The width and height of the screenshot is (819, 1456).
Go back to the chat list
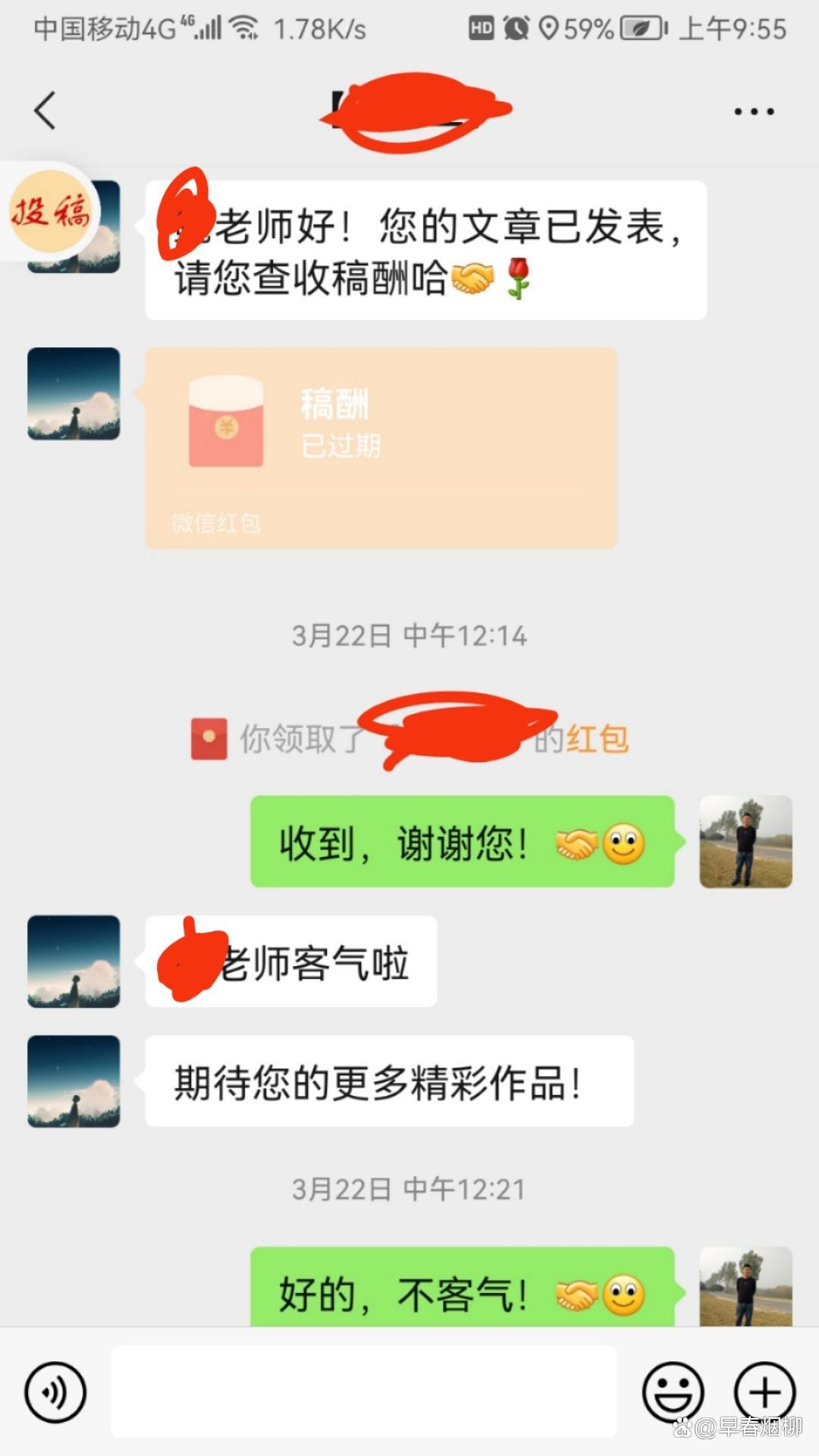click(x=45, y=111)
